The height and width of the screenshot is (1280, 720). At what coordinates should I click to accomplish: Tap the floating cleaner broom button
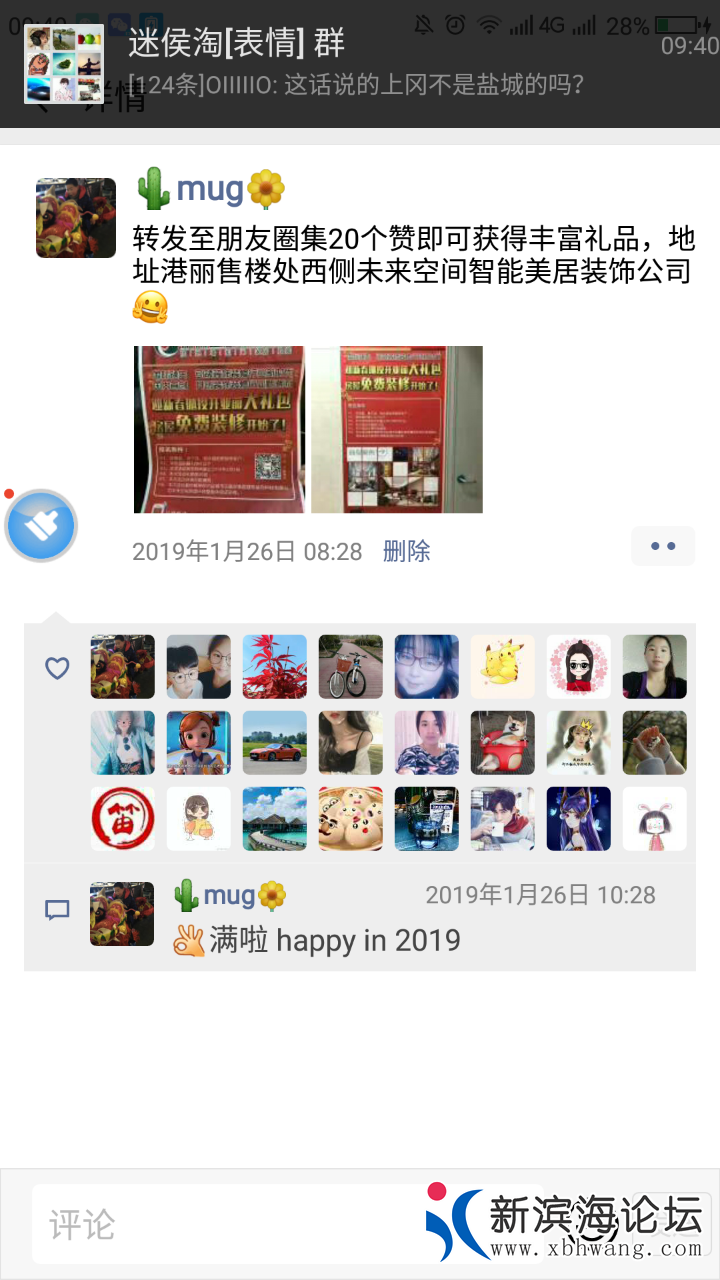41,525
